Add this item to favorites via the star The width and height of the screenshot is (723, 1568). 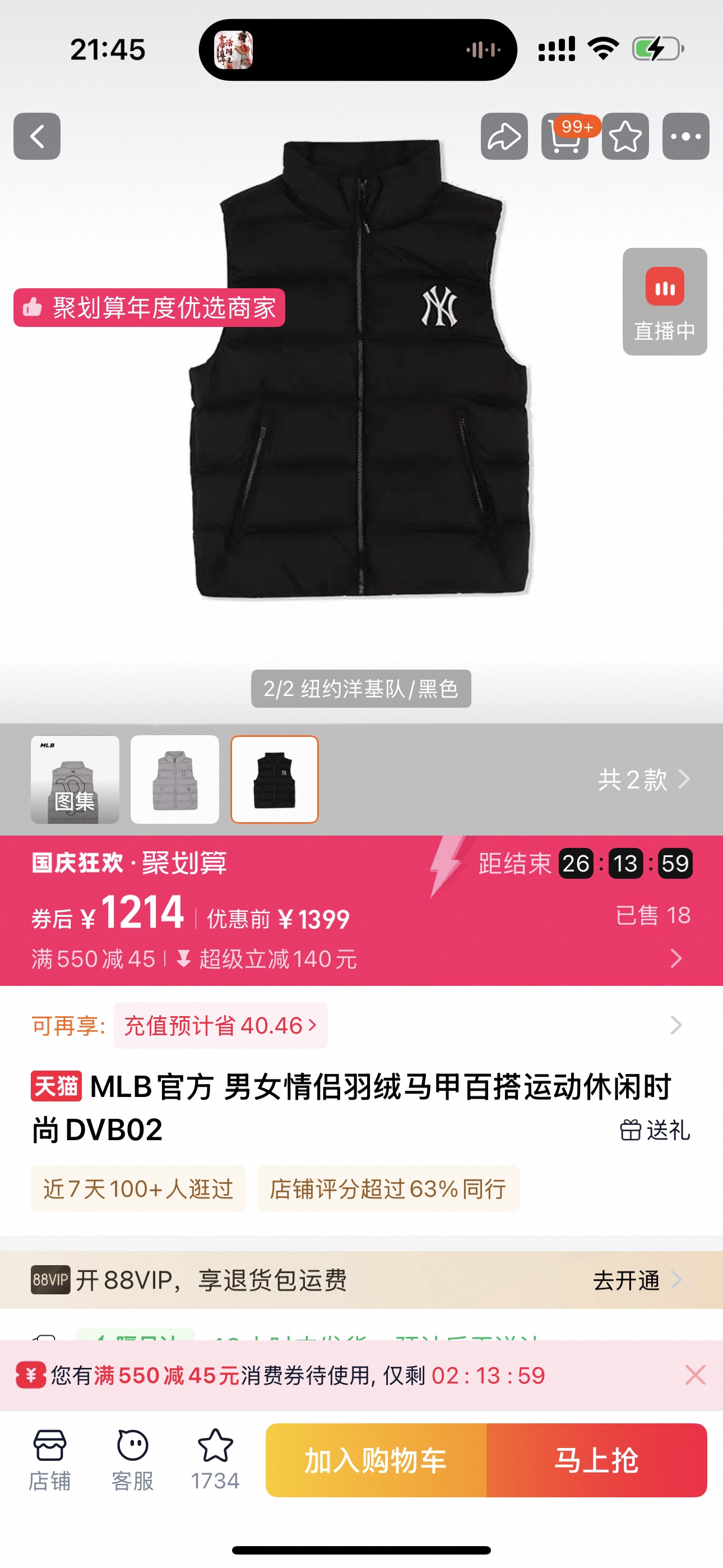[x=625, y=136]
